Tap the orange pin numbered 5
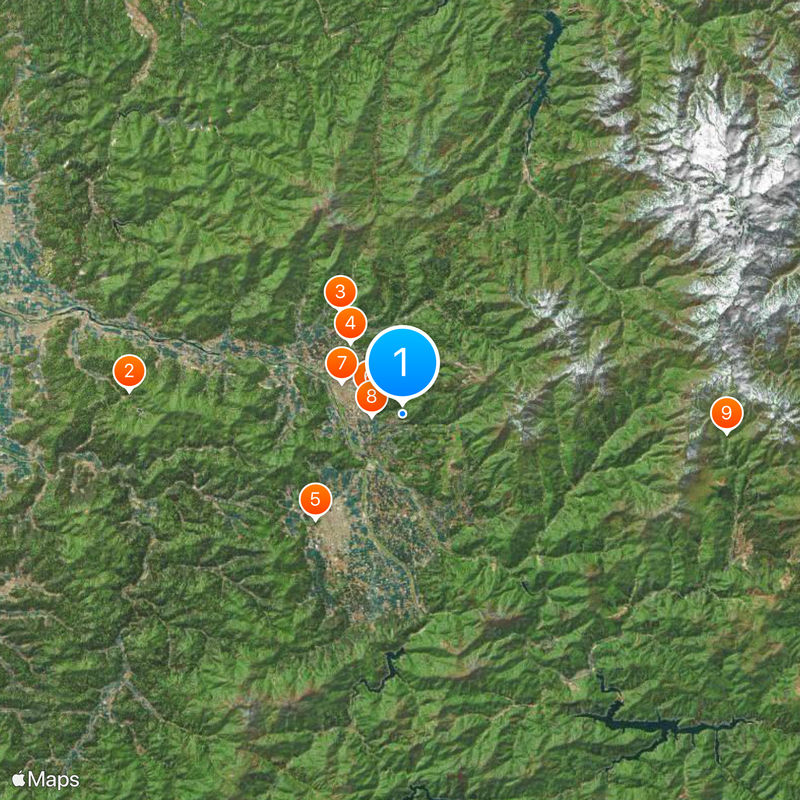800x800 pixels. click(315, 498)
